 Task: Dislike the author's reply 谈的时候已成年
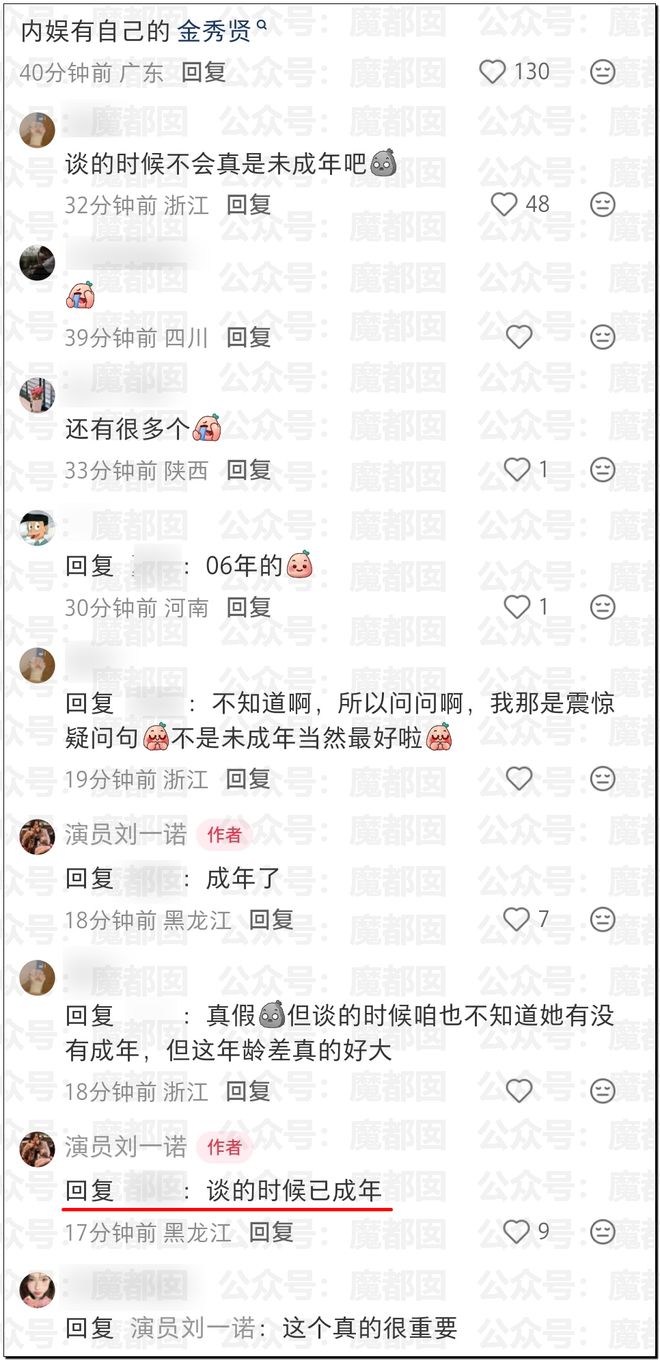click(602, 1231)
